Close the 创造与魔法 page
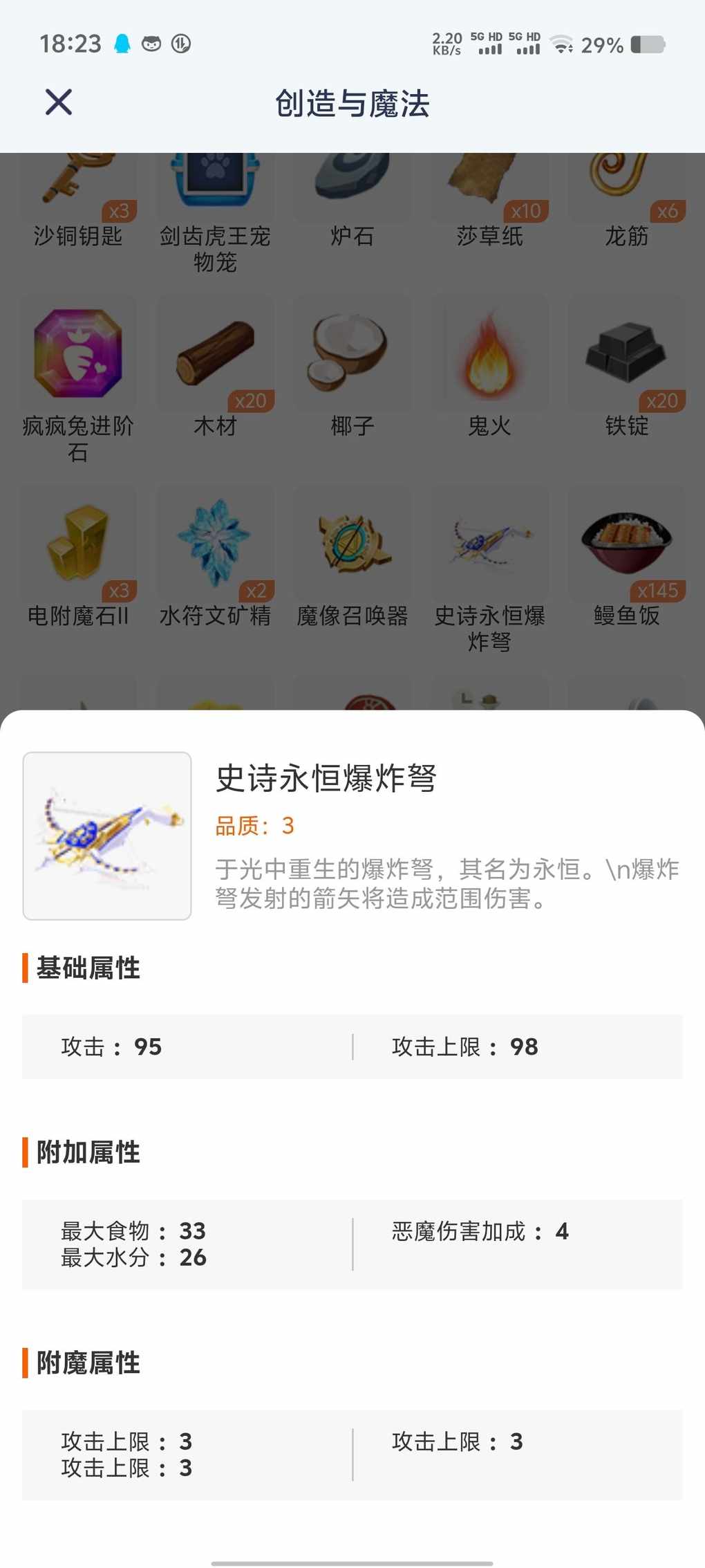 (59, 102)
